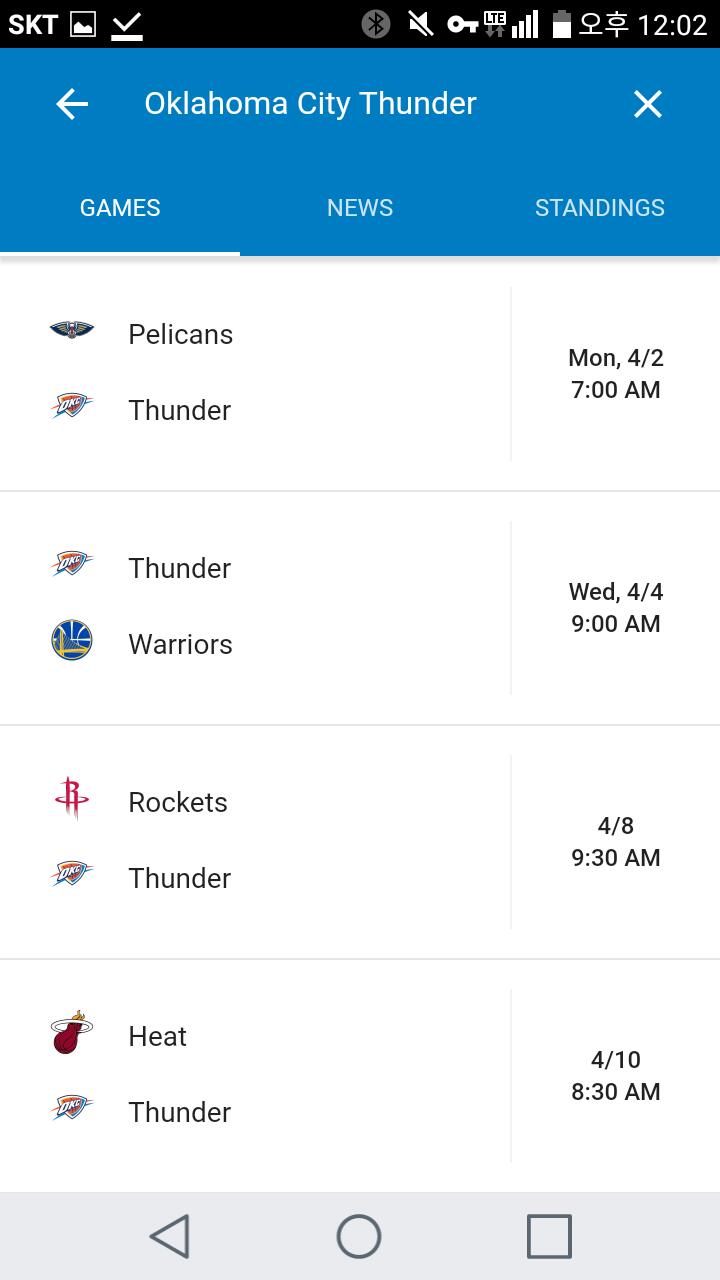Screen dimensions: 720x1280
Task: View the Heat vs Thunder game
Action: (x=360, y=1075)
